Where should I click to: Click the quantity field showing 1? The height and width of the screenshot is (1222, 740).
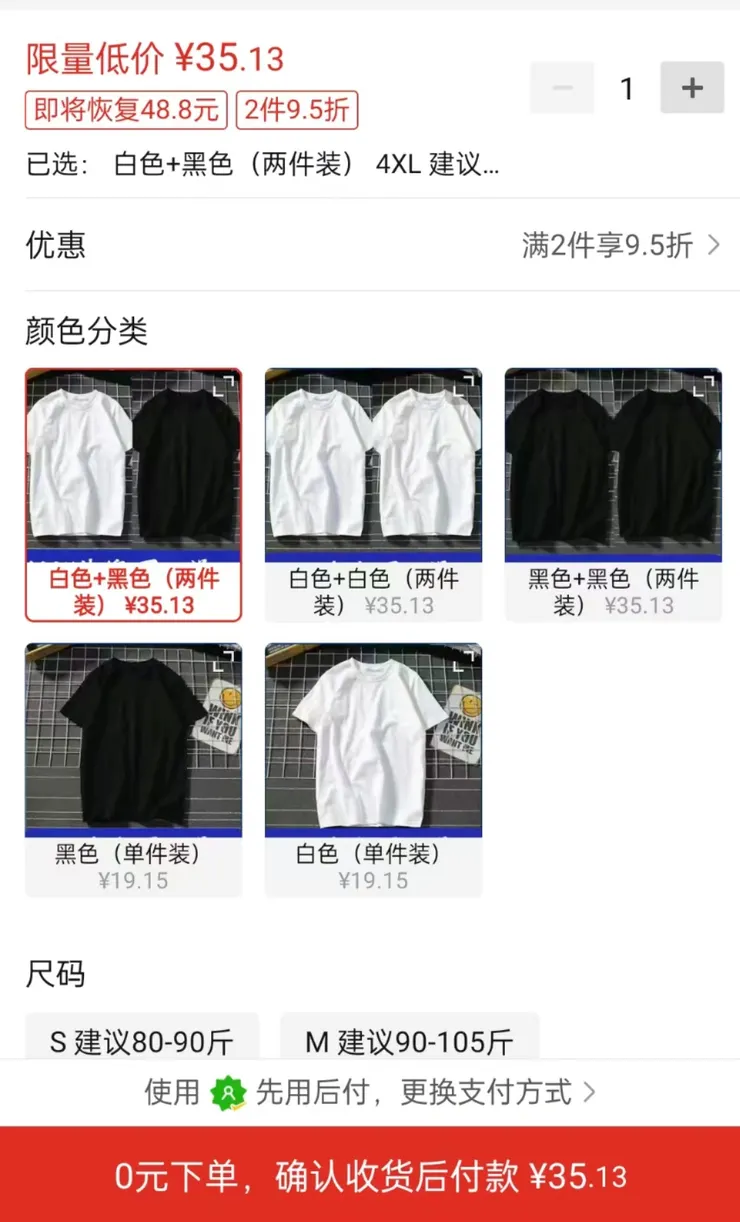pyautogui.click(x=626, y=88)
